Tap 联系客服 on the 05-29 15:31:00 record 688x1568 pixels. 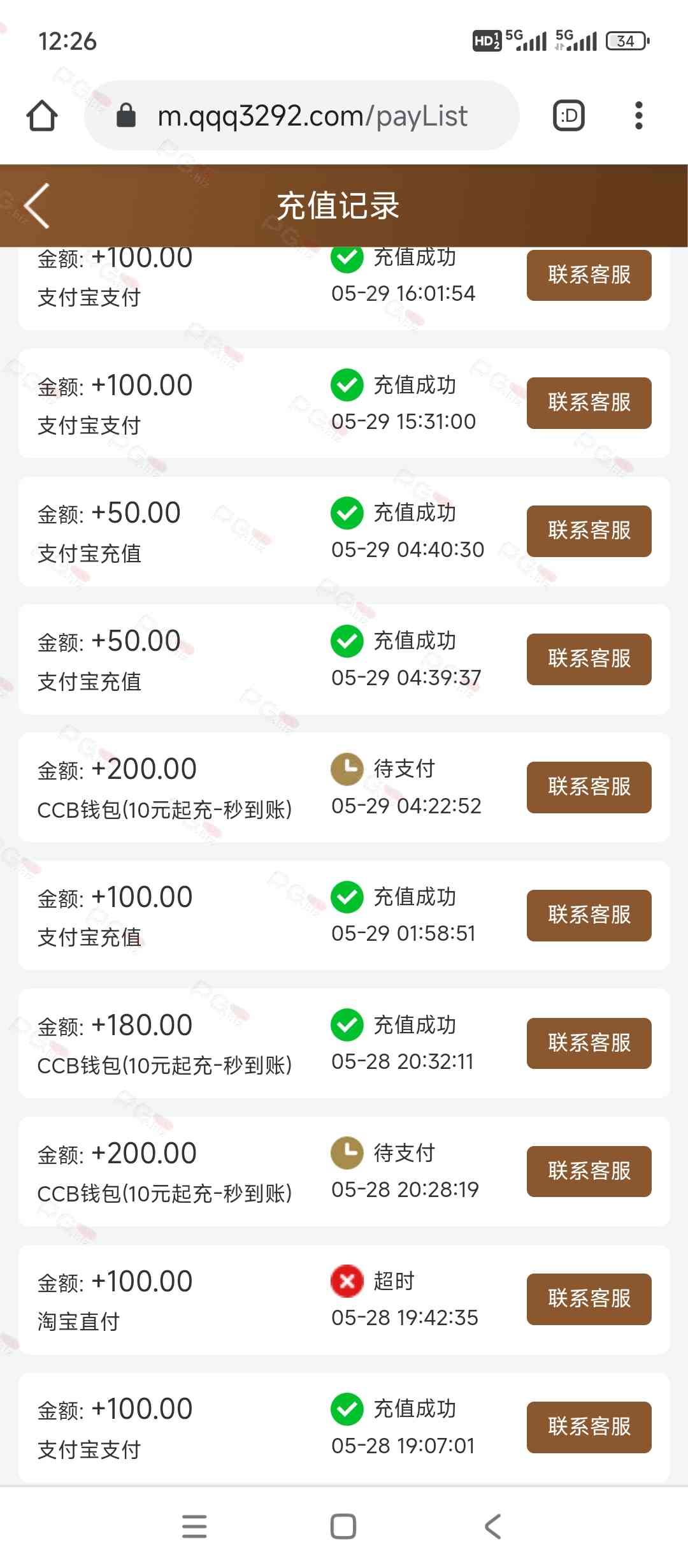(x=589, y=403)
